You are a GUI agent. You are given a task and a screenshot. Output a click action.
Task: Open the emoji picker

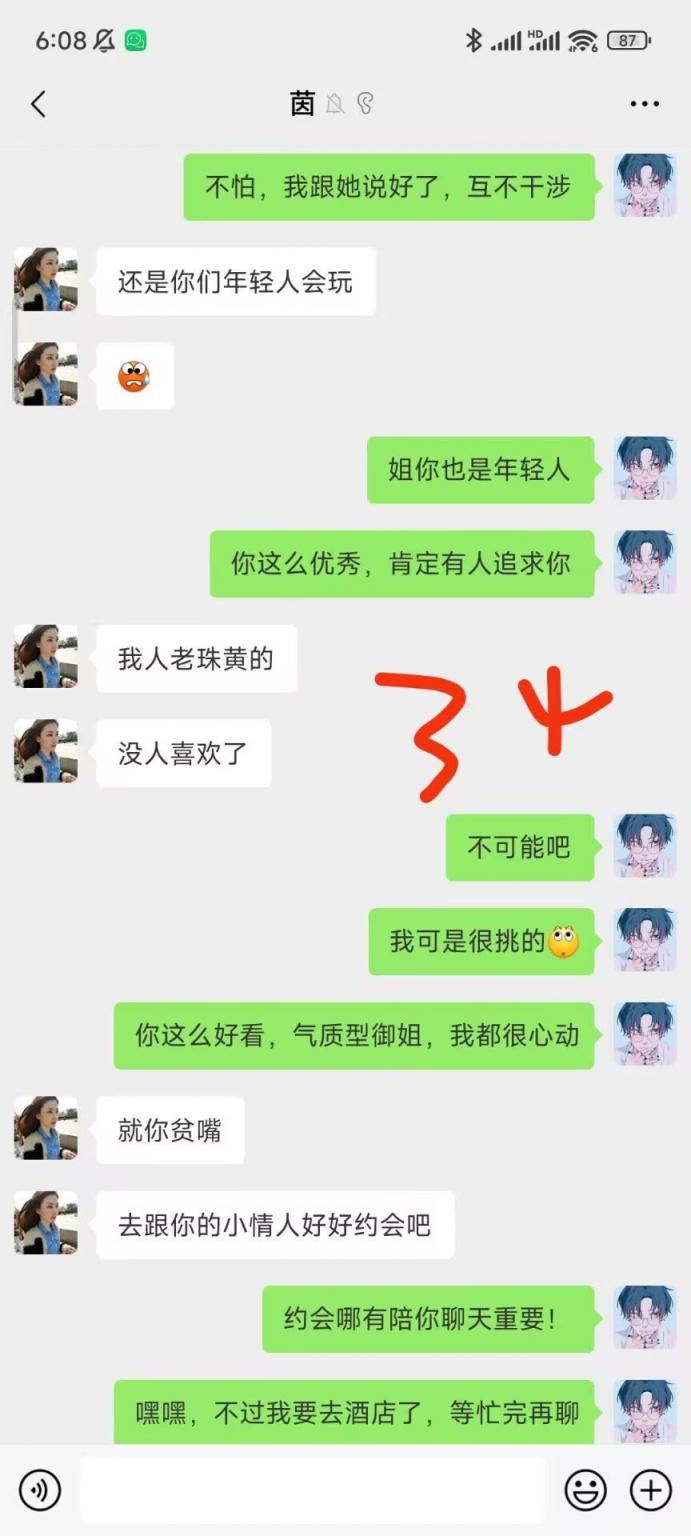[585, 1490]
